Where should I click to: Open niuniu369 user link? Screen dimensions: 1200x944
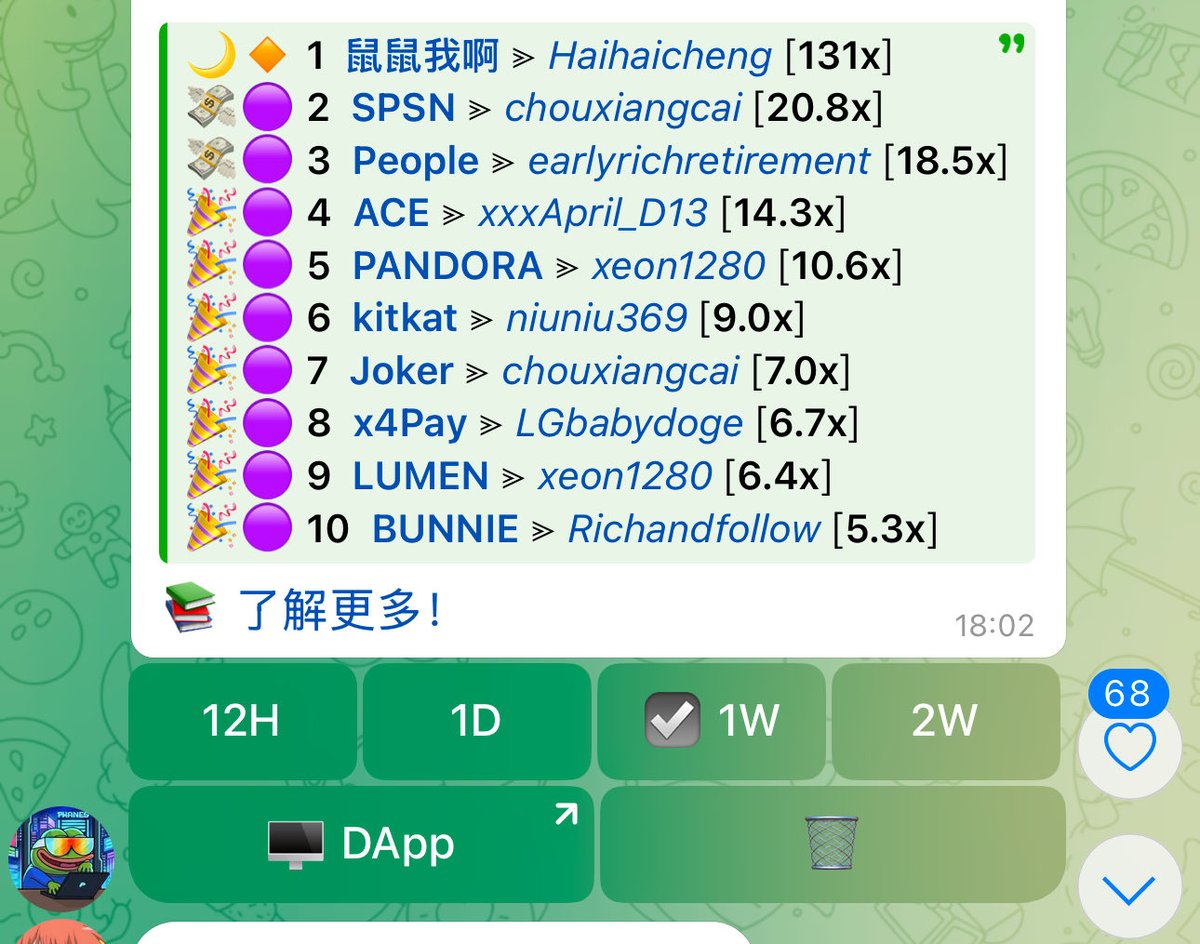click(596, 318)
